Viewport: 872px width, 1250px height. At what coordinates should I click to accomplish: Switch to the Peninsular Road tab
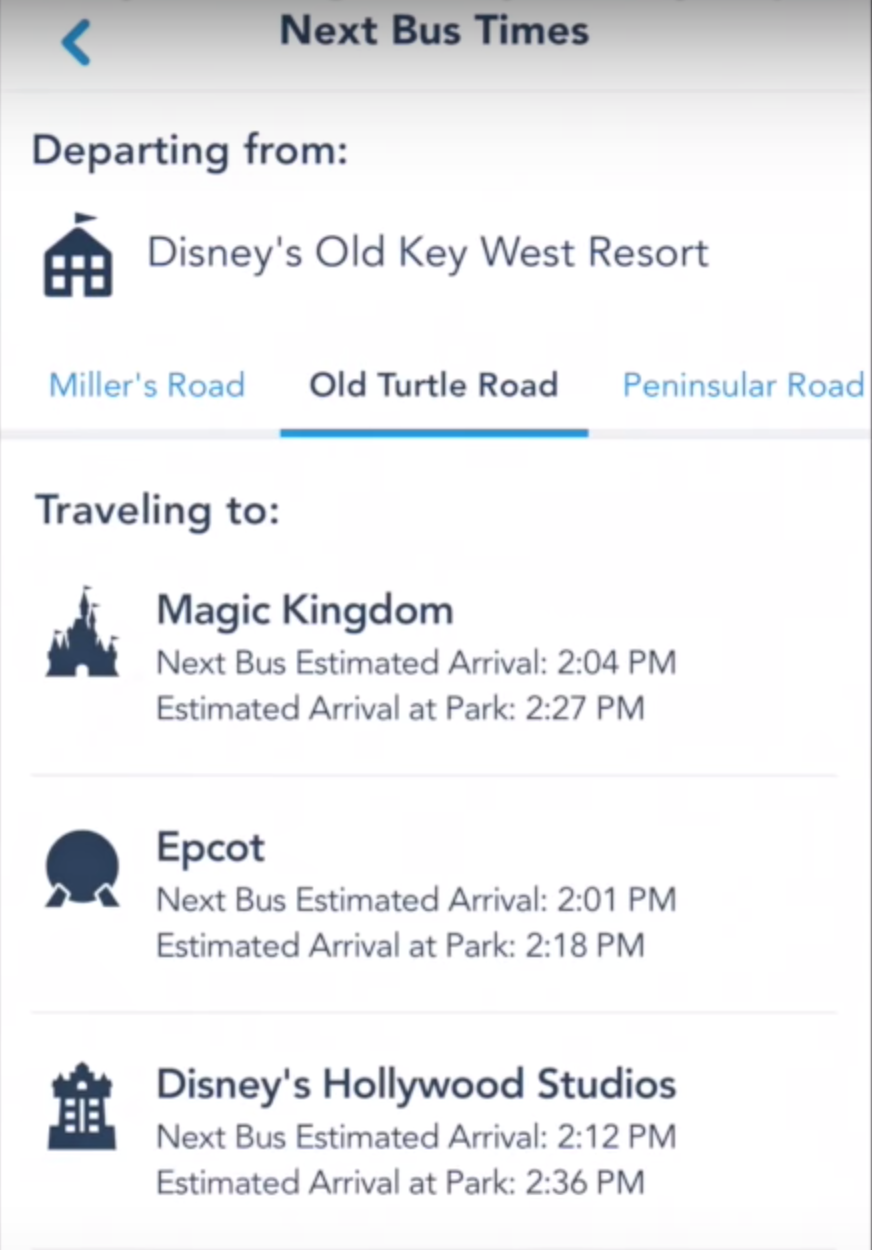click(742, 386)
